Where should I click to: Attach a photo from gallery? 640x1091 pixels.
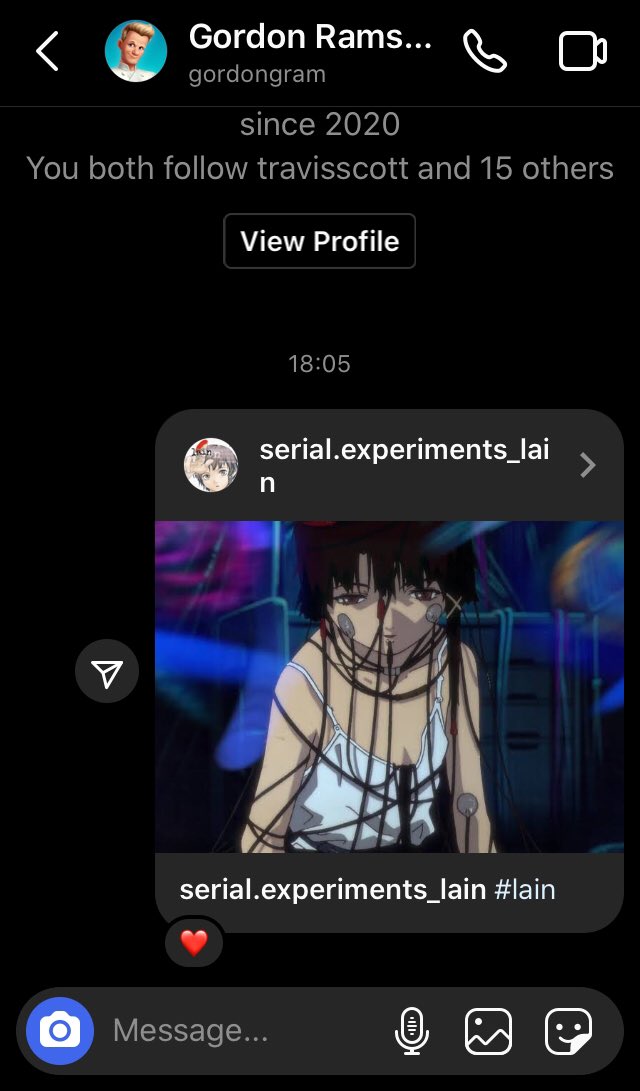point(488,1030)
